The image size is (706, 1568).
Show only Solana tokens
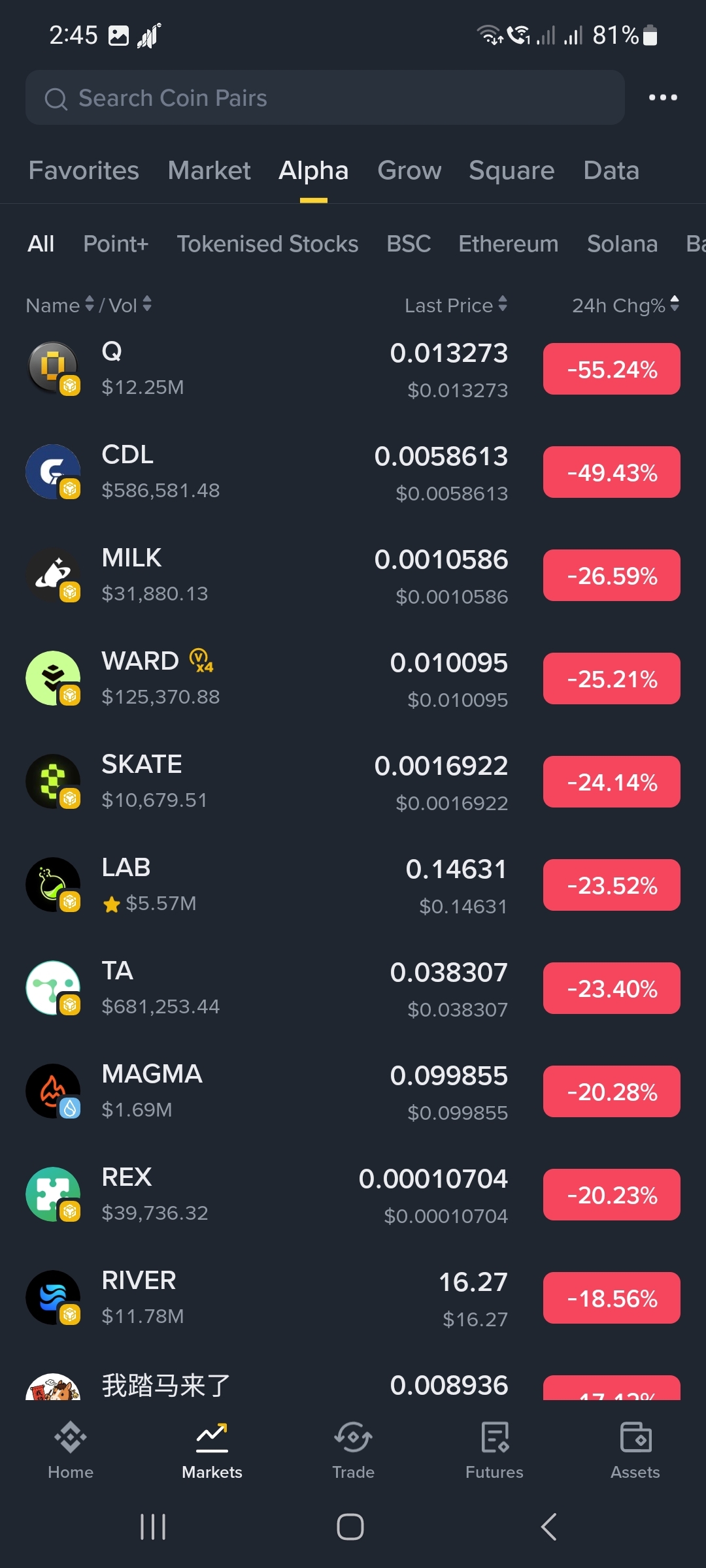[622, 244]
